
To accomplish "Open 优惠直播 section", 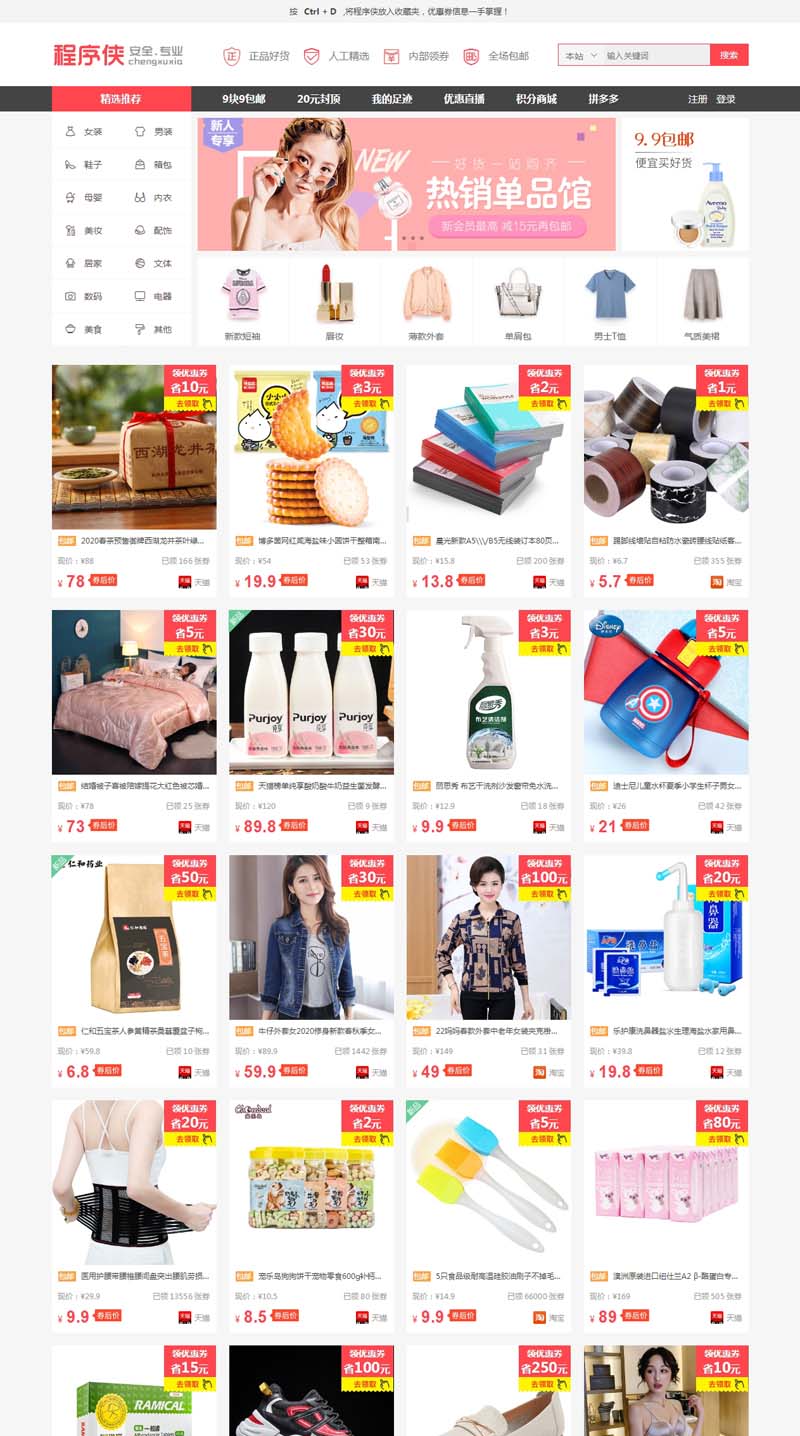I will point(464,99).
